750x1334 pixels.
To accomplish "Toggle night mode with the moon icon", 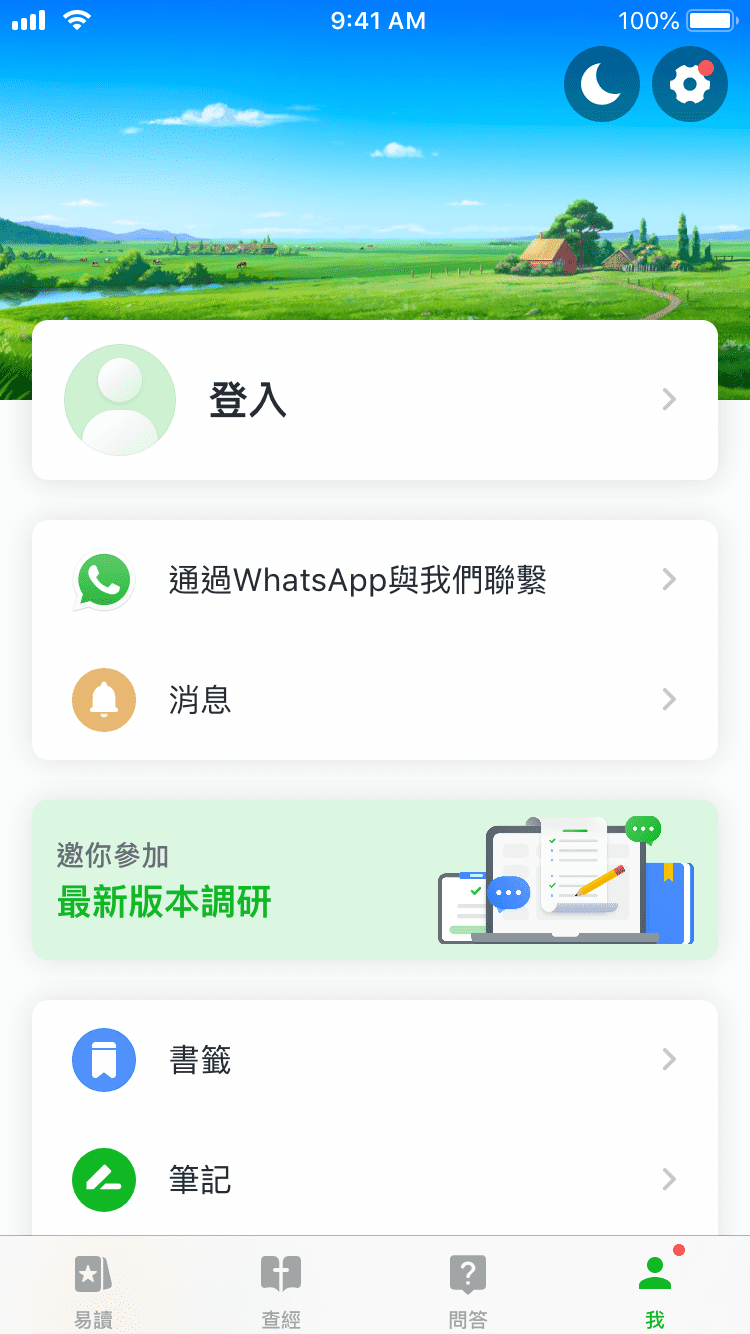I will 601,84.
